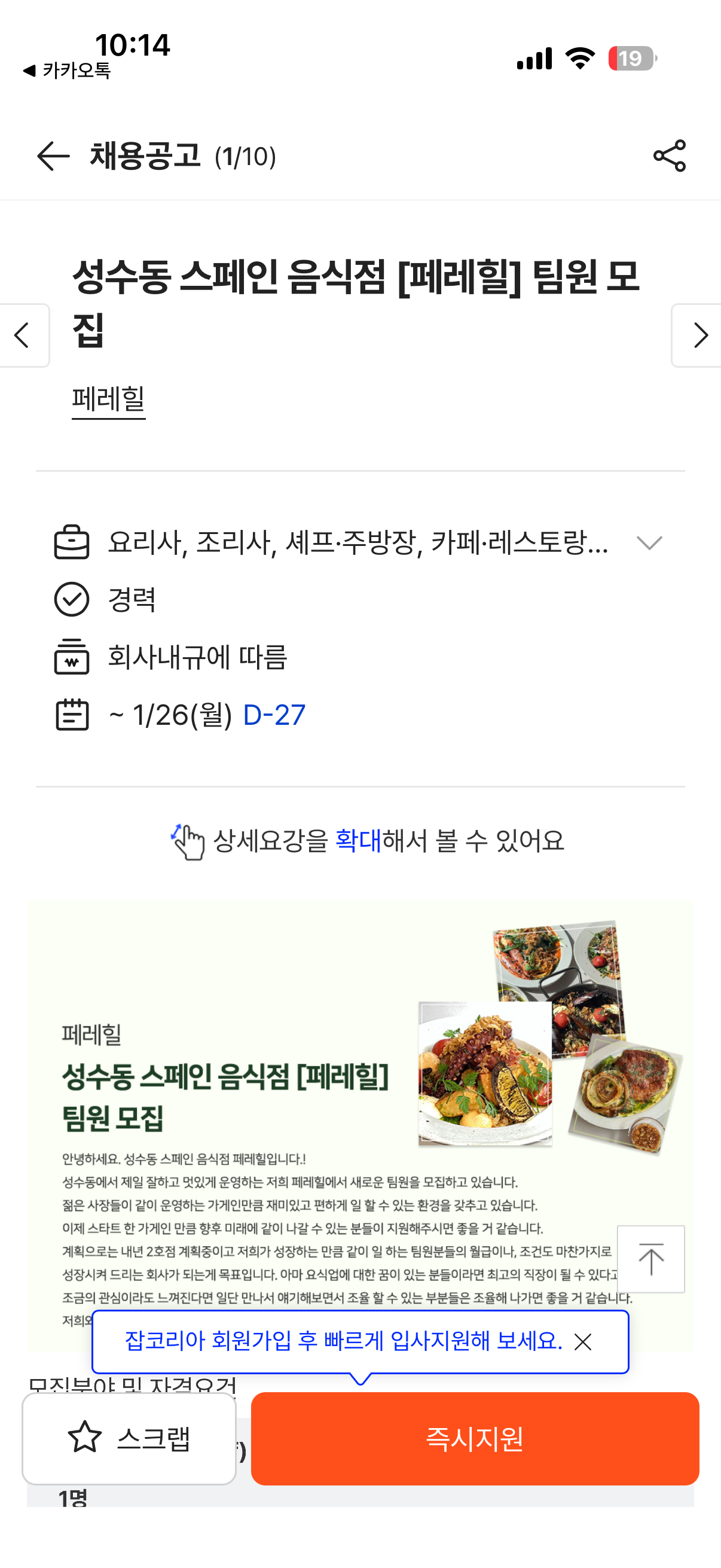
Task: Go to next posting via right chevron
Action: pyautogui.click(x=701, y=335)
